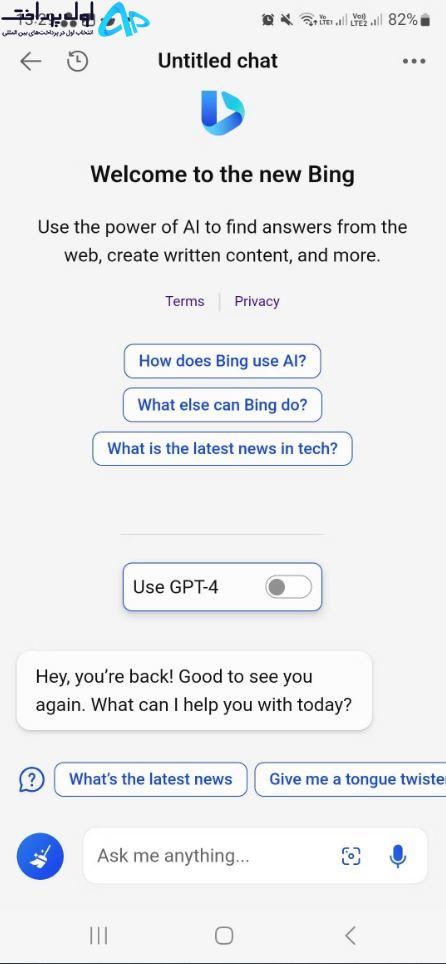446x964 pixels.
Task: Open the recent apps view
Action: (x=98, y=936)
